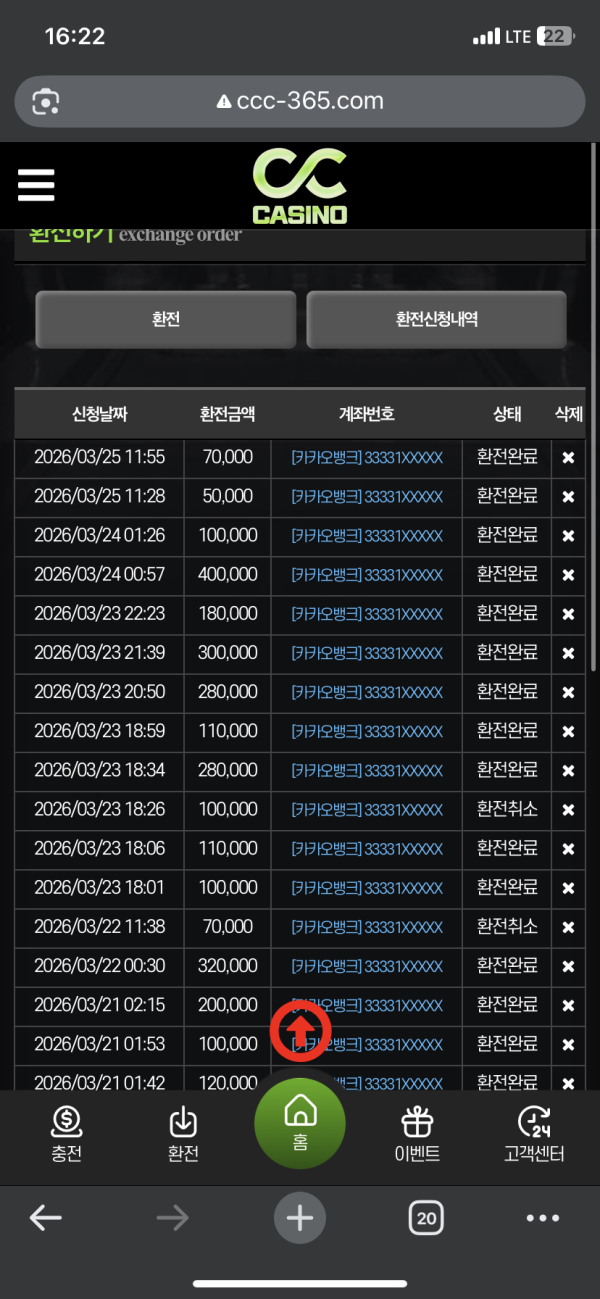Delete the 2026/03/25 11:55 entry

(568, 458)
